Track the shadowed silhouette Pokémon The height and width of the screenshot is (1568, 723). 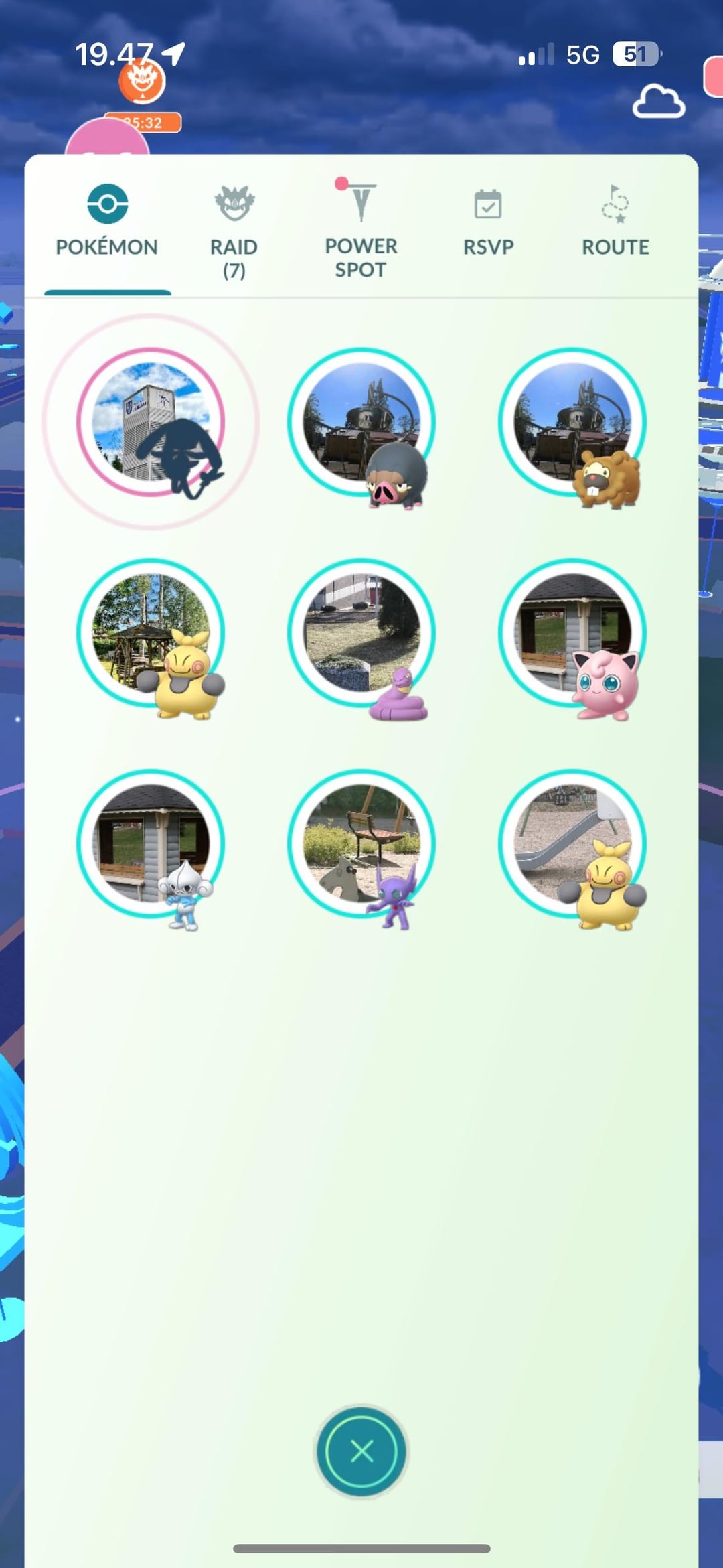(151, 422)
